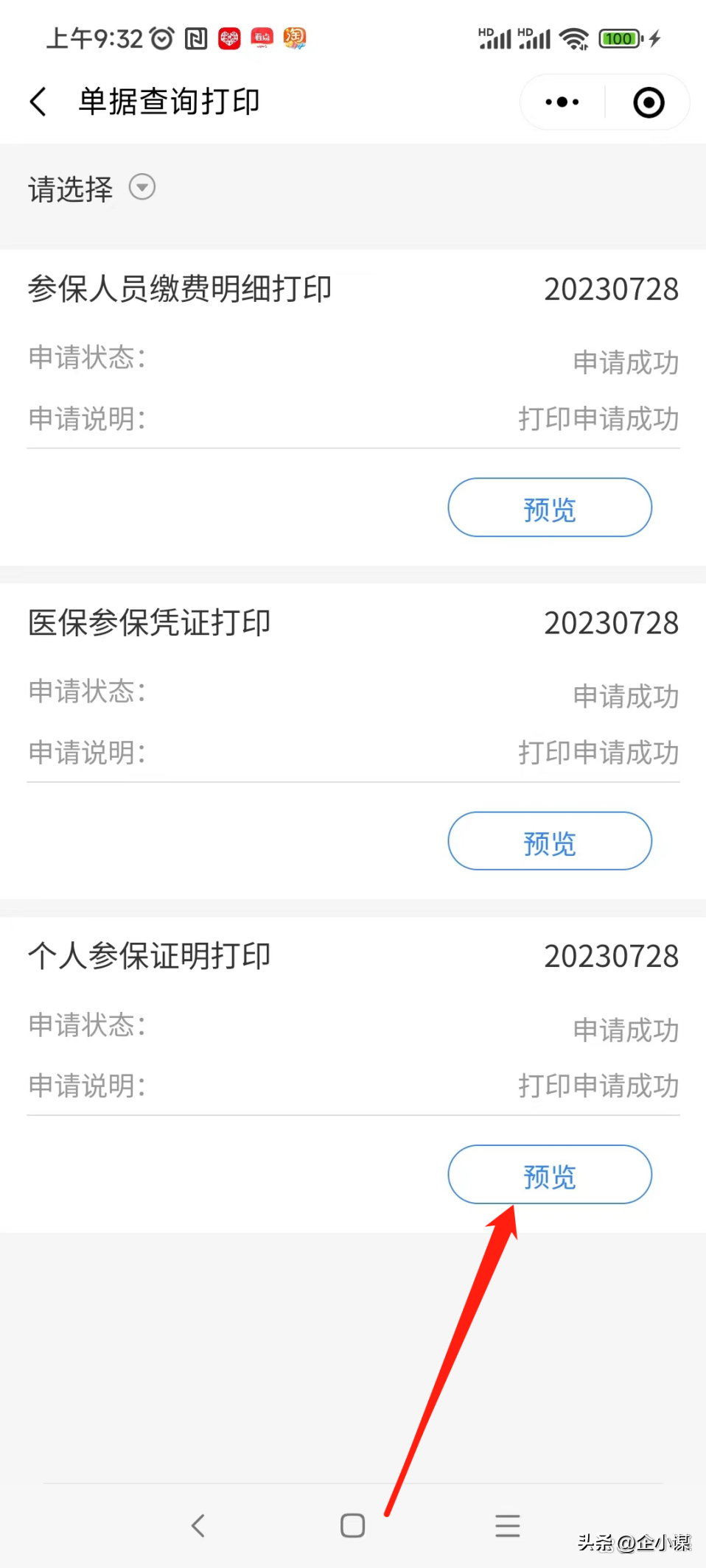
Task: Preview 个人参保证明打印 document
Action: (550, 1175)
